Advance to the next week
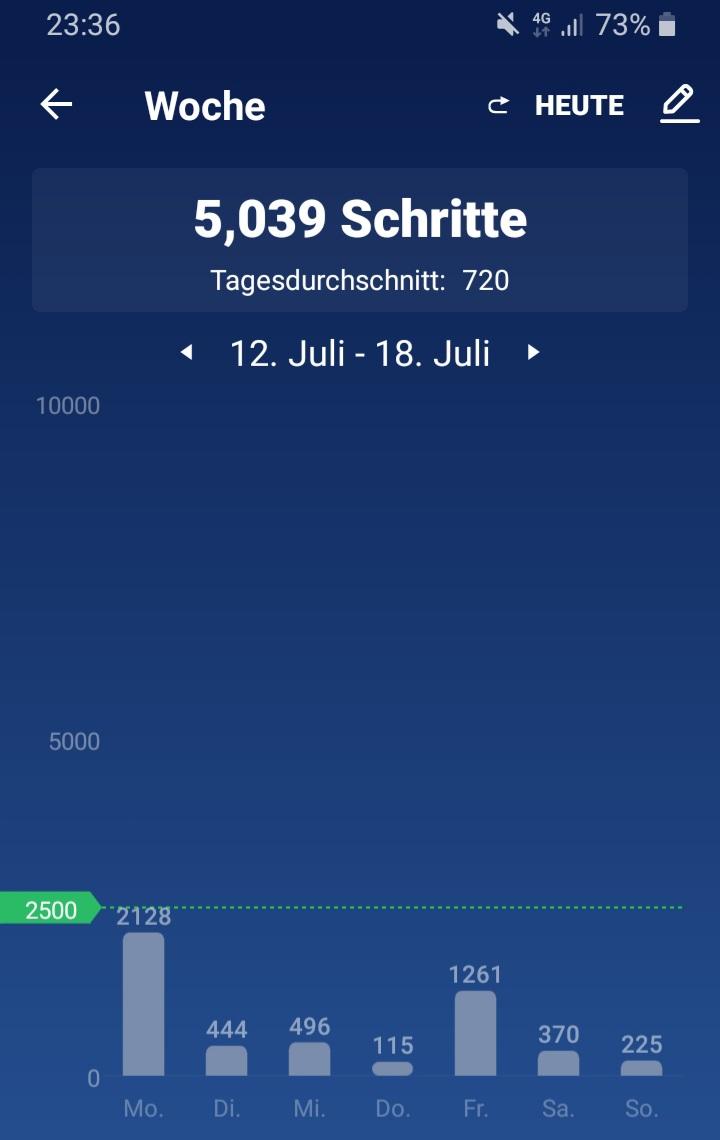Image resolution: width=720 pixels, height=1140 pixels. pos(533,352)
